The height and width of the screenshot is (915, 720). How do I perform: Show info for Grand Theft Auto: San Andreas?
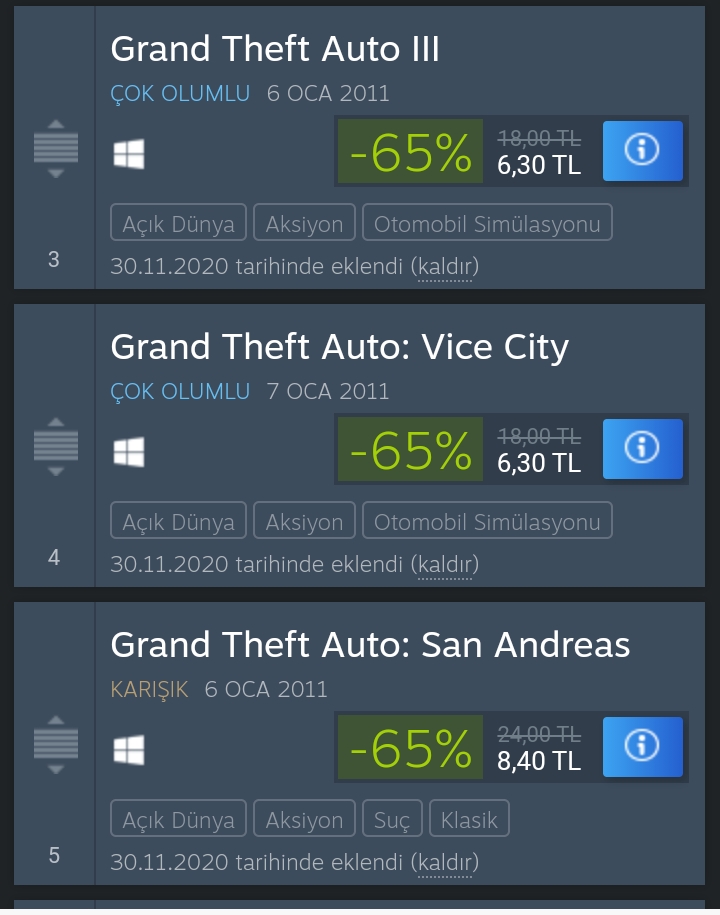[x=642, y=747]
